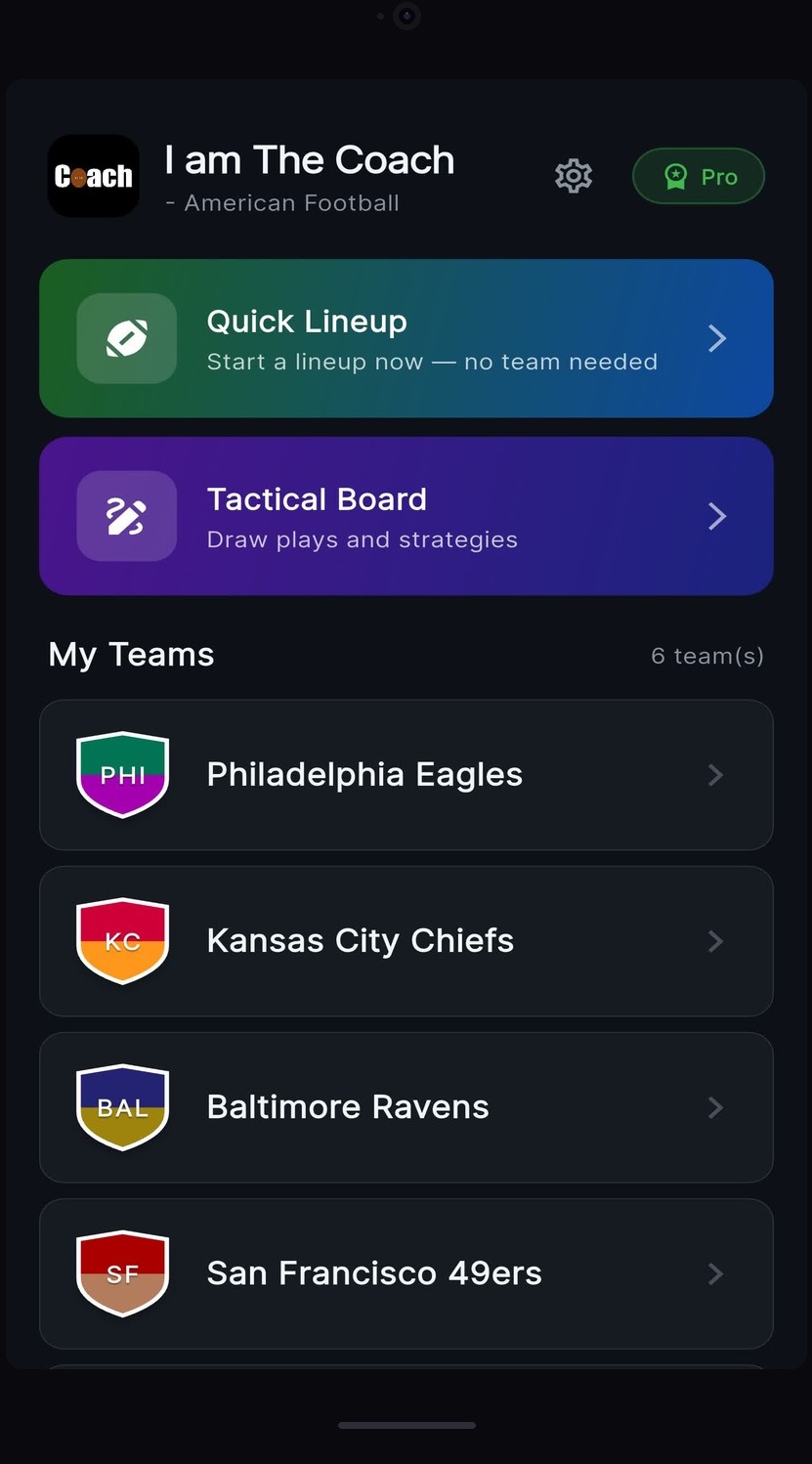Image resolution: width=812 pixels, height=1464 pixels.
Task: Click the Coach app logo
Action: tap(93, 176)
